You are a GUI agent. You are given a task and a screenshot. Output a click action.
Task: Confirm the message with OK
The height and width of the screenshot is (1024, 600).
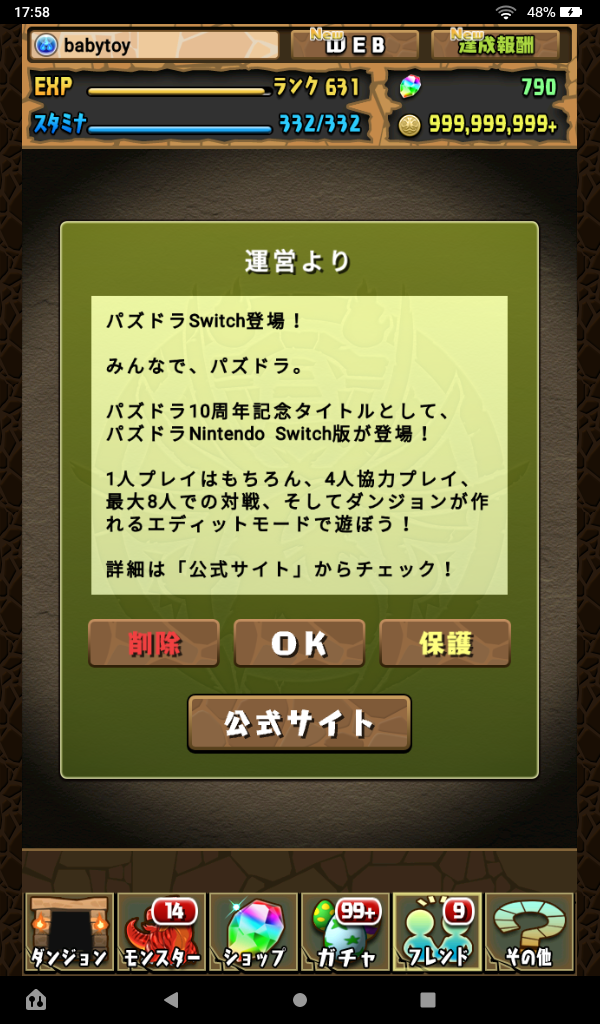coord(299,643)
